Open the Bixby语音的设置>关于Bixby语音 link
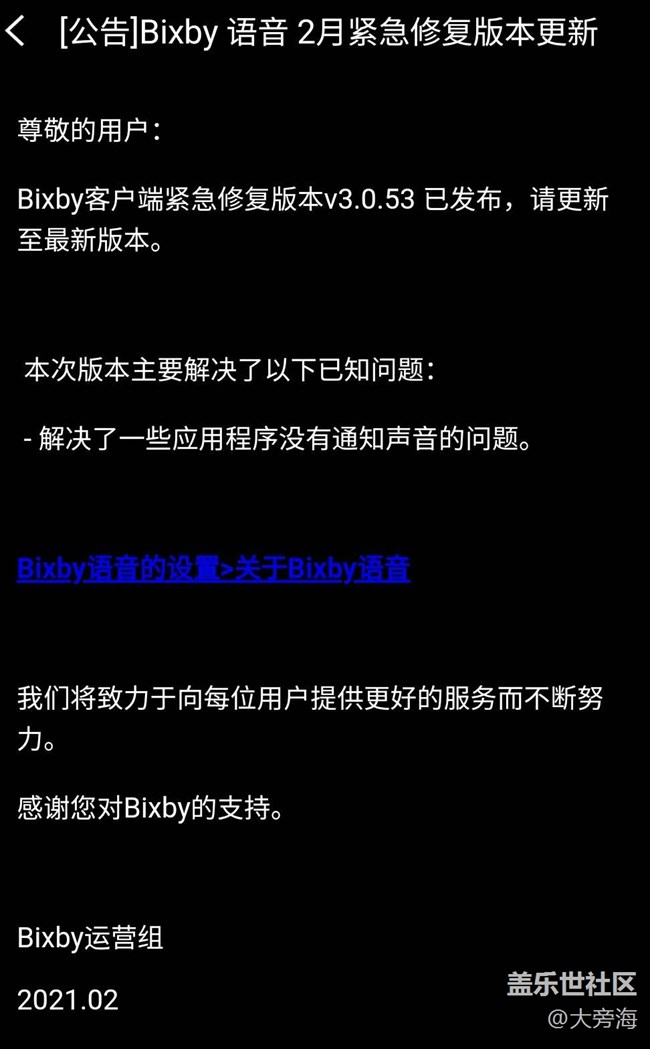 (213, 569)
